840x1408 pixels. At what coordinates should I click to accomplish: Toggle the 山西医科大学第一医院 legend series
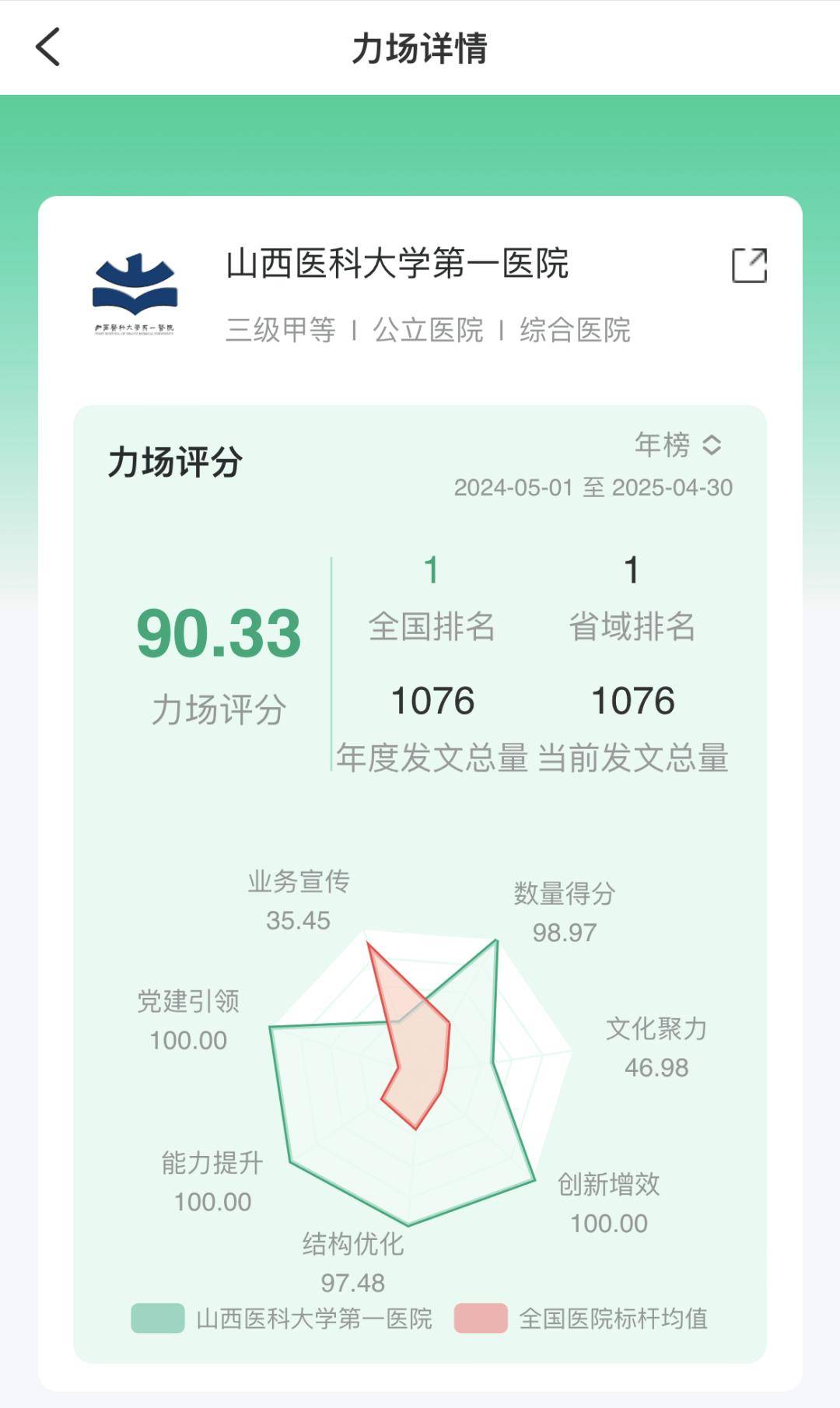(282, 1319)
